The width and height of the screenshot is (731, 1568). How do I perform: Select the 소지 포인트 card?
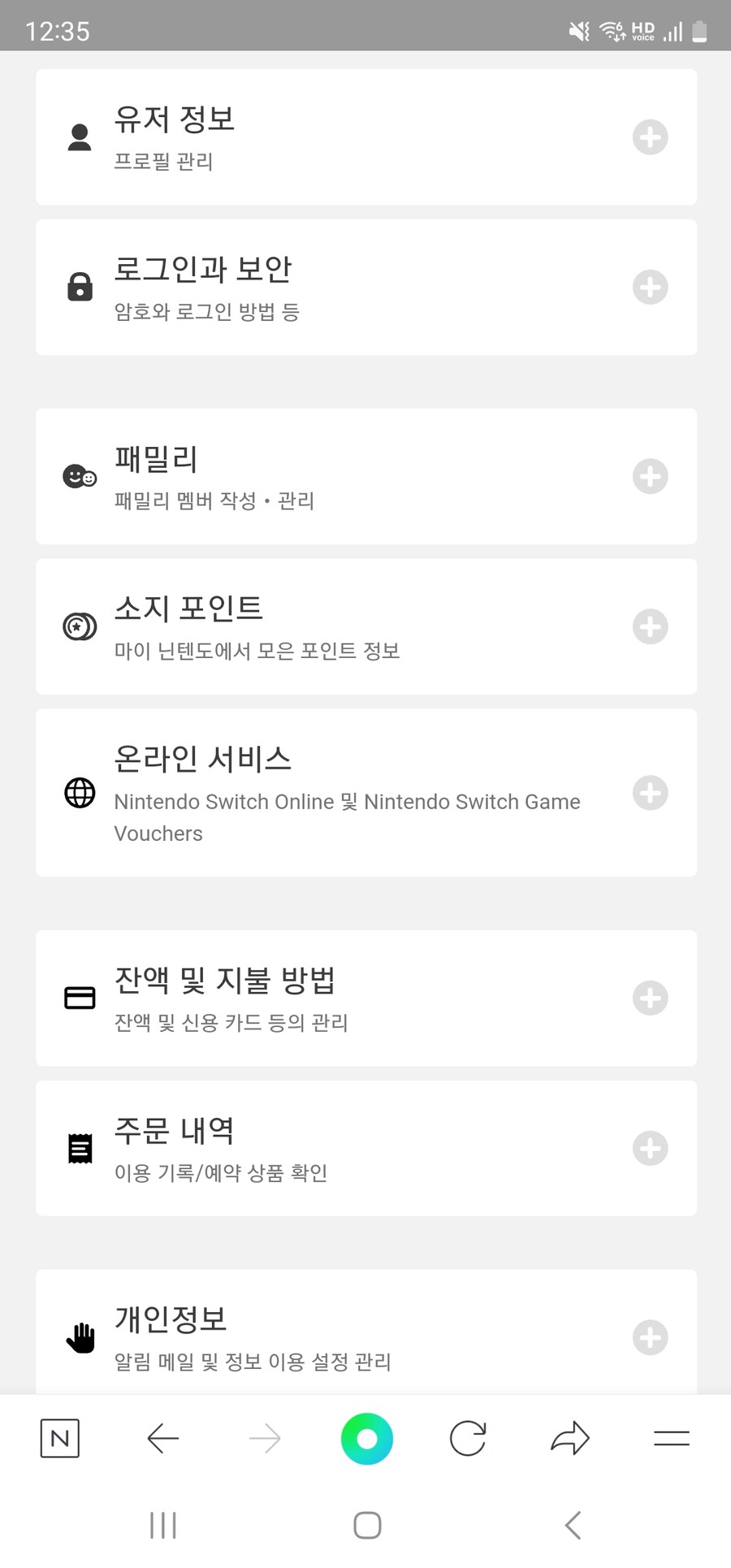click(x=365, y=626)
